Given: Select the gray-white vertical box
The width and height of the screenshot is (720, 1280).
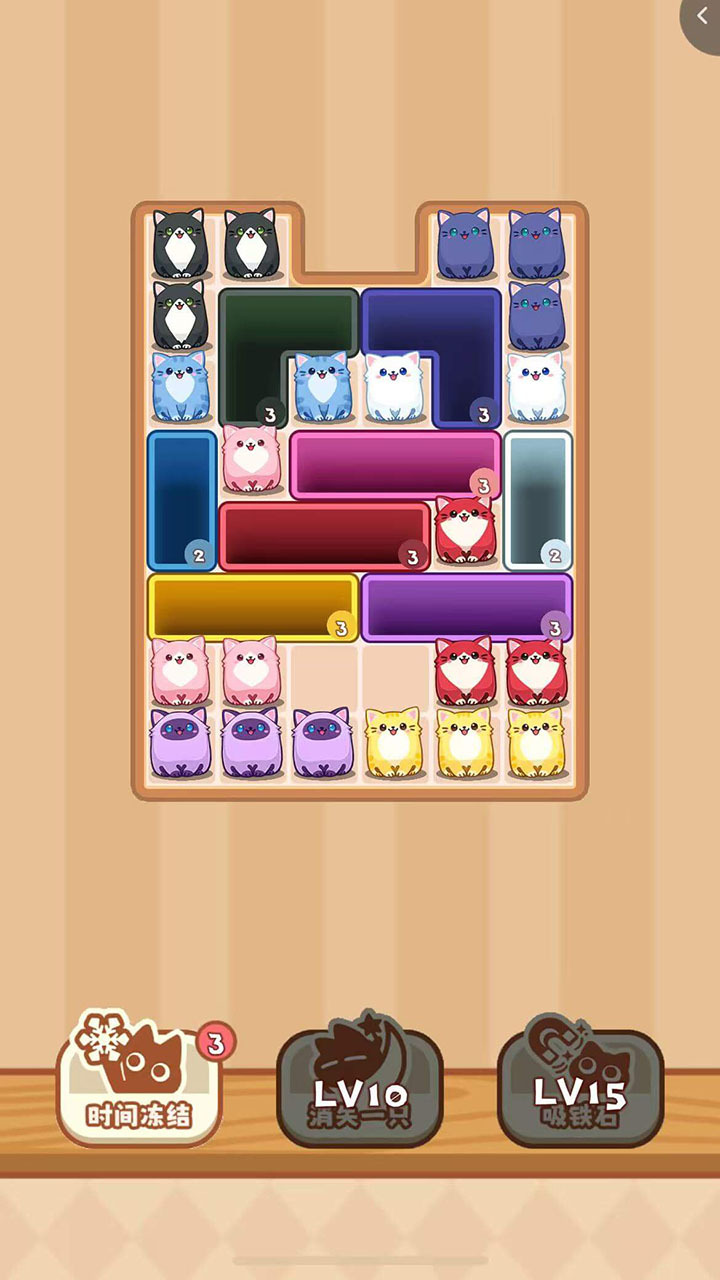Looking at the screenshot, I should 538,500.
